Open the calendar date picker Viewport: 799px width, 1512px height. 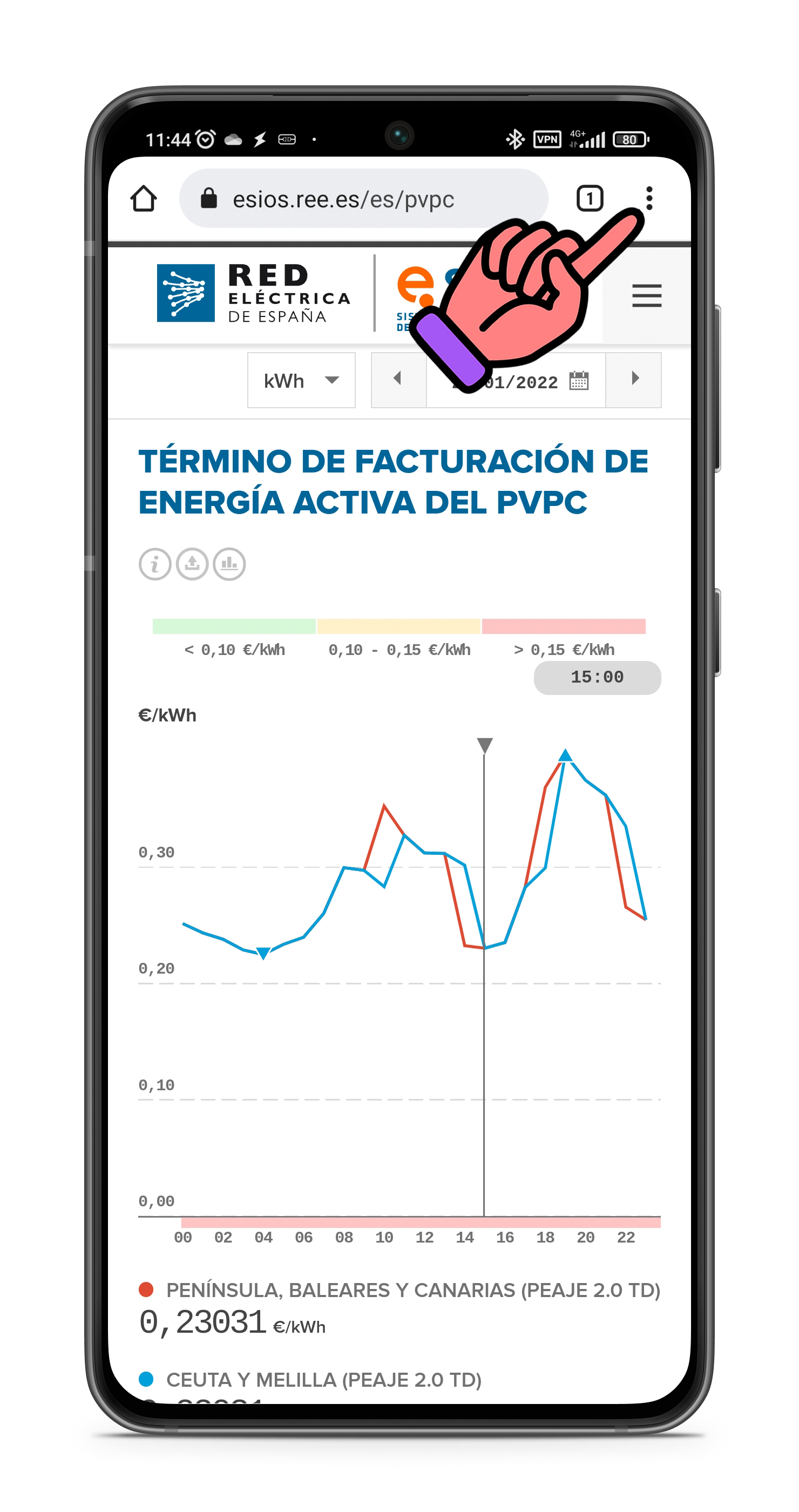click(578, 381)
